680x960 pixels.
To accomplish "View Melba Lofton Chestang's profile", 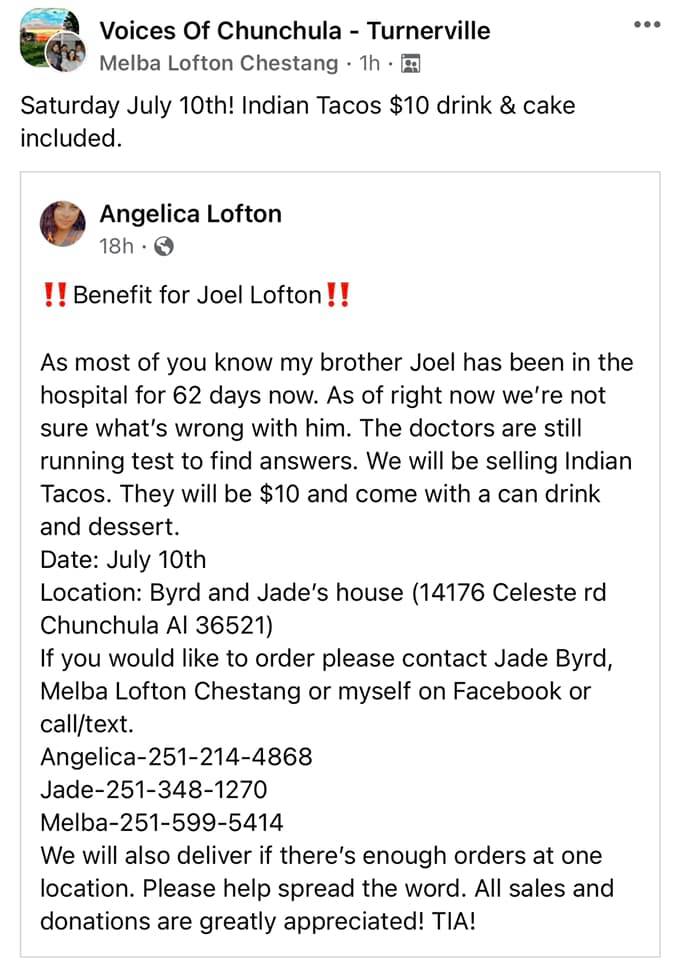I will (x=218, y=63).
